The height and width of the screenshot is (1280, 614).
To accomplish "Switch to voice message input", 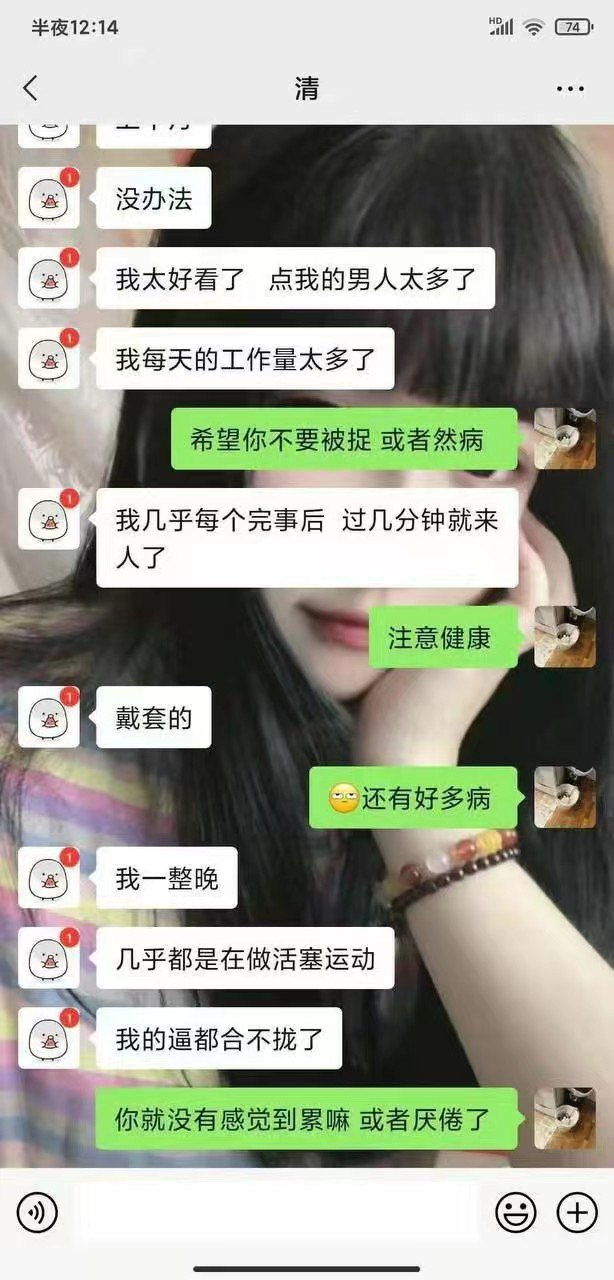I will (37, 1213).
